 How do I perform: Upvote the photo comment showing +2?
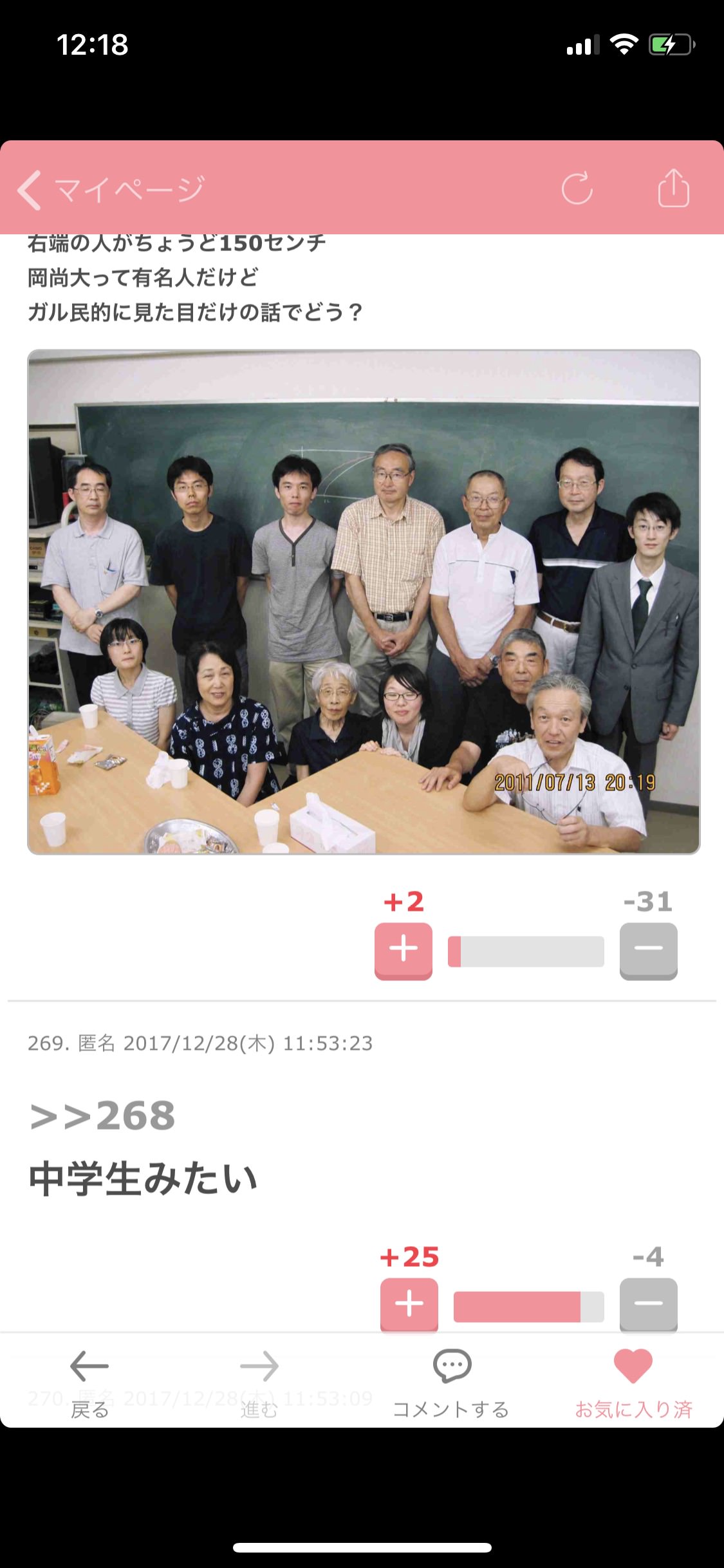pyautogui.click(x=404, y=950)
